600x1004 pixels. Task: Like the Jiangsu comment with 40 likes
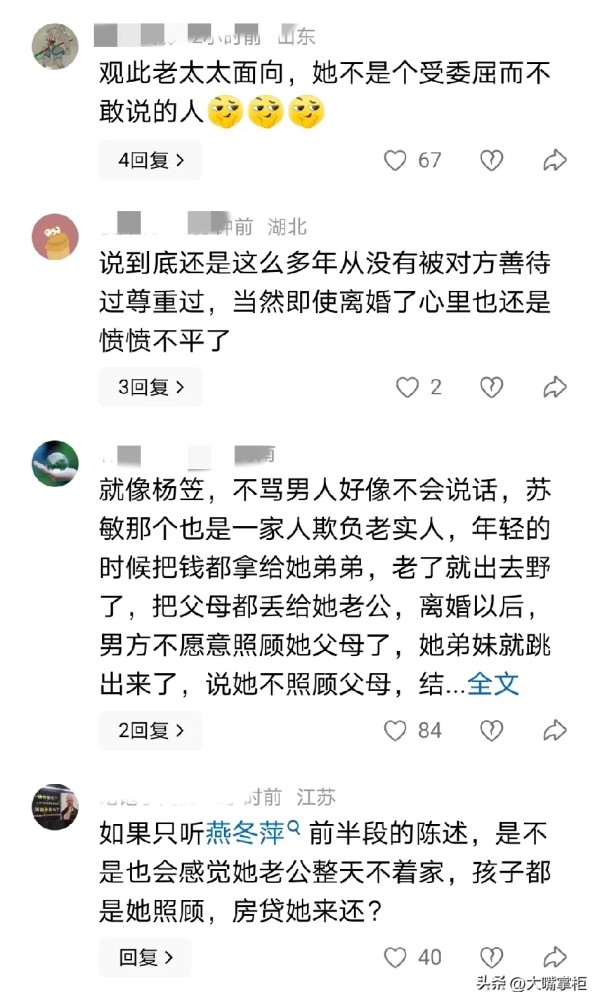[397, 957]
